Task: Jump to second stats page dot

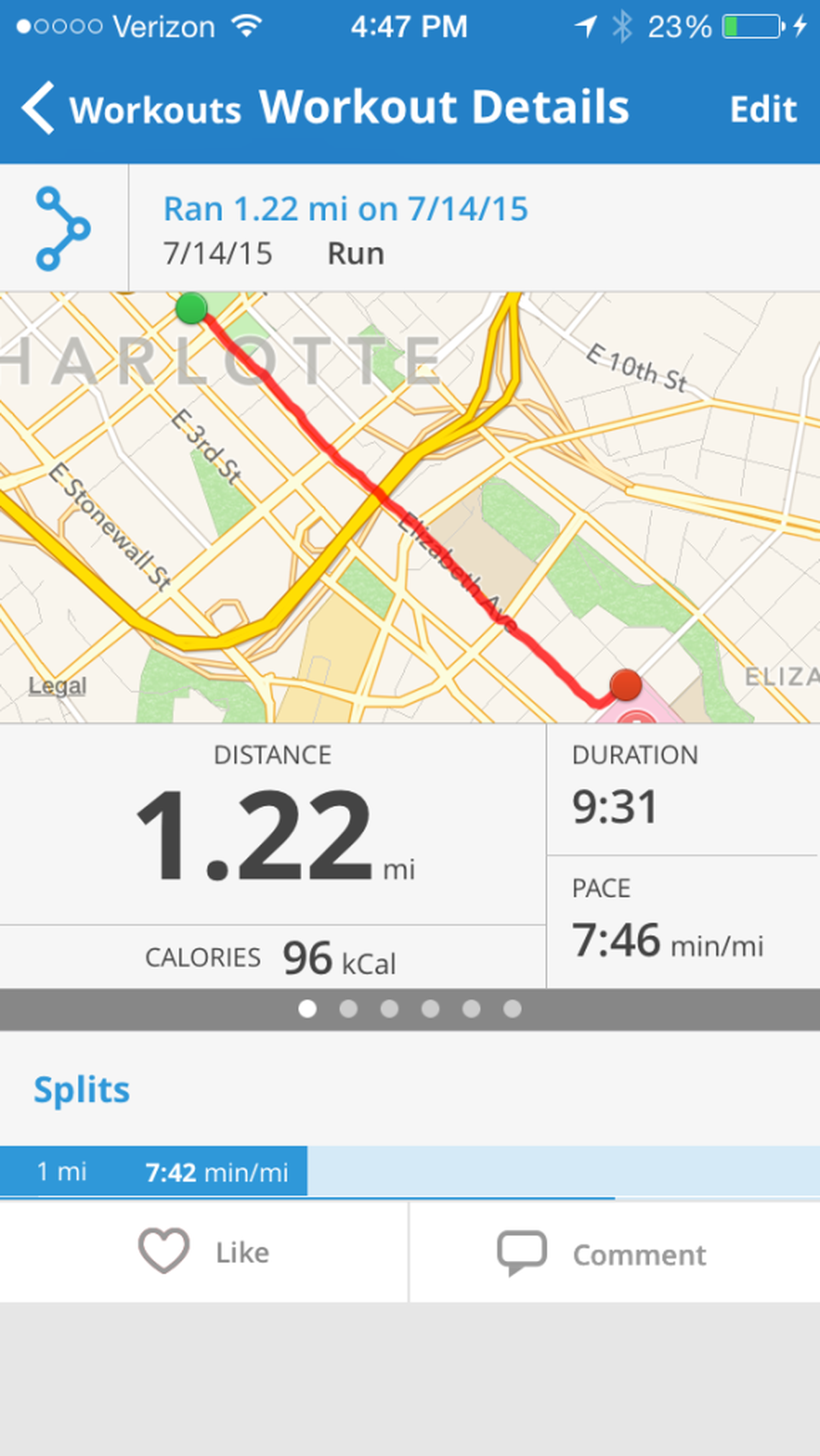Action: click(348, 1009)
